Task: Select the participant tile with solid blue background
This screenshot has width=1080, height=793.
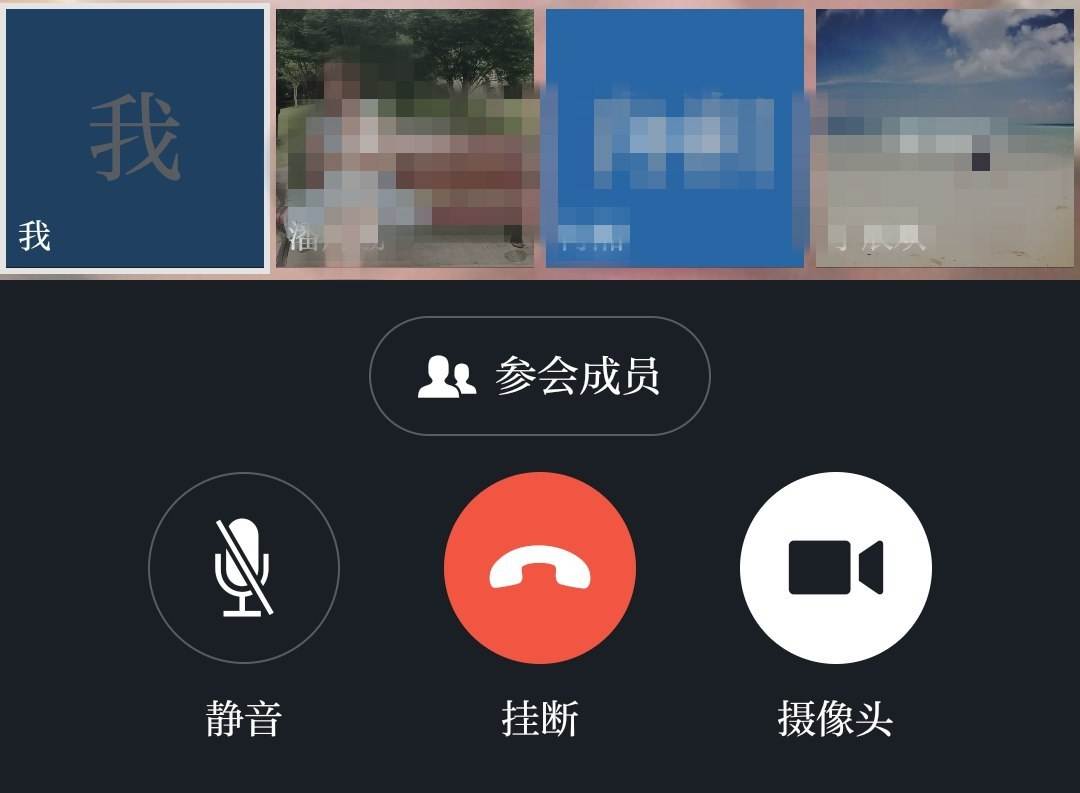Action: 675,138
